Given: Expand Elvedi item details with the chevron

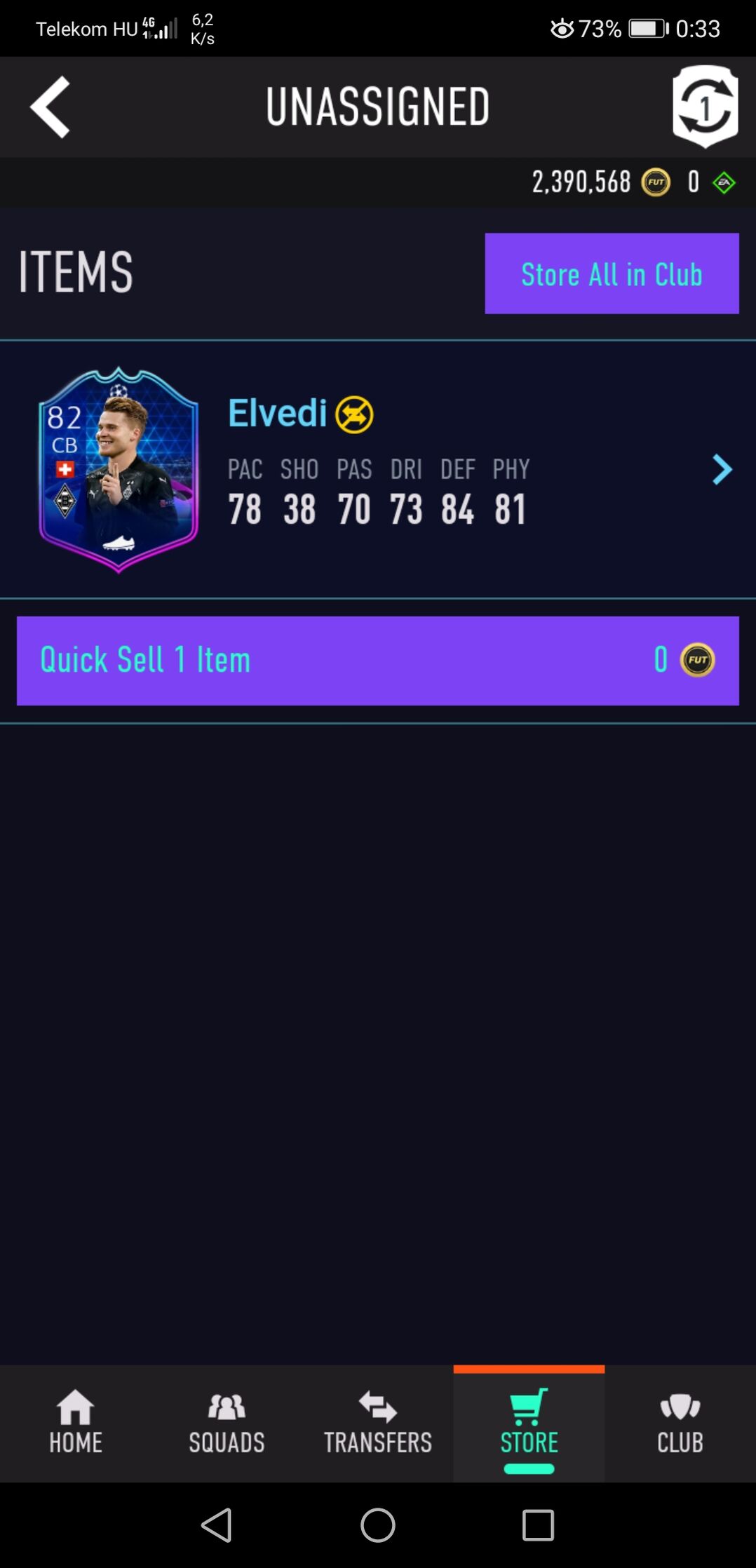Looking at the screenshot, I should coord(722,469).
